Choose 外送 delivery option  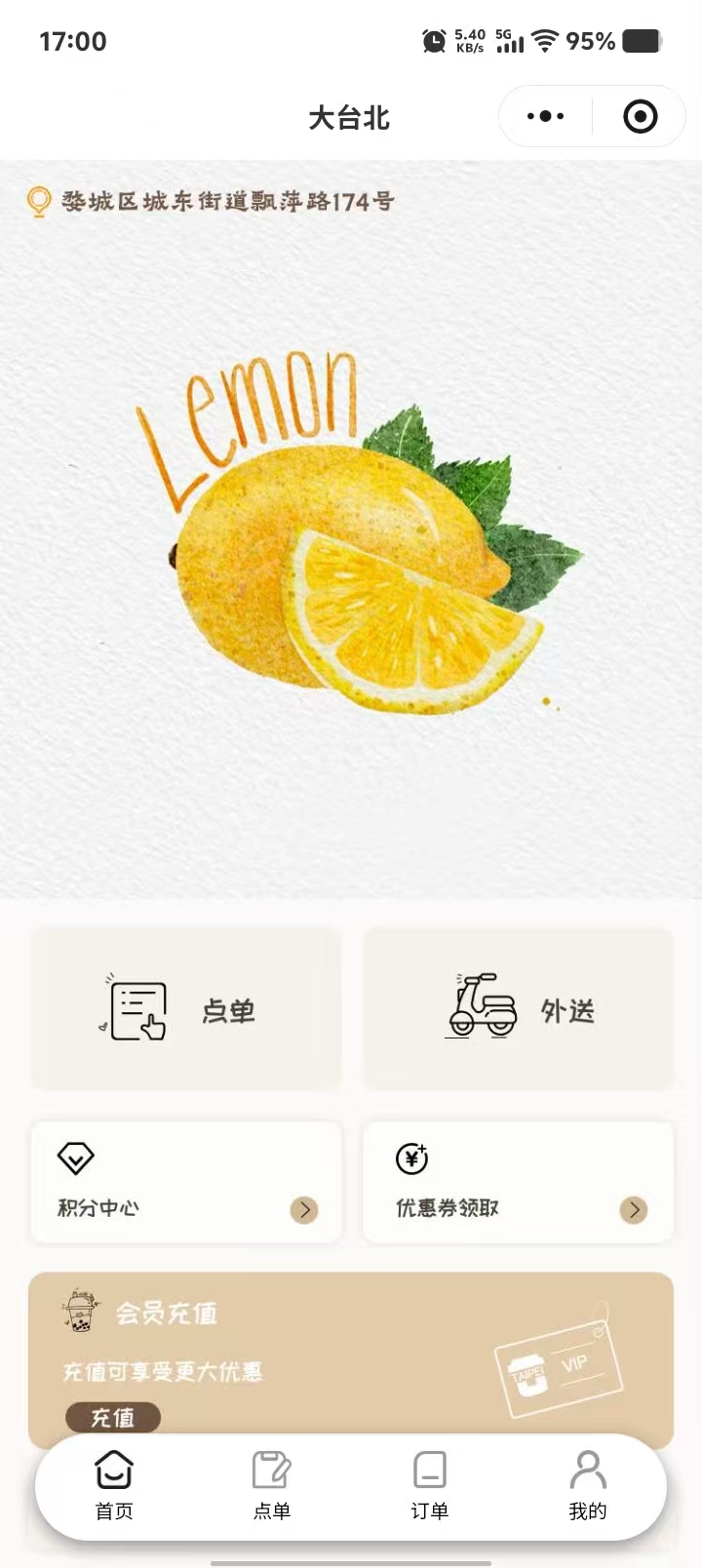(x=518, y=1009)
